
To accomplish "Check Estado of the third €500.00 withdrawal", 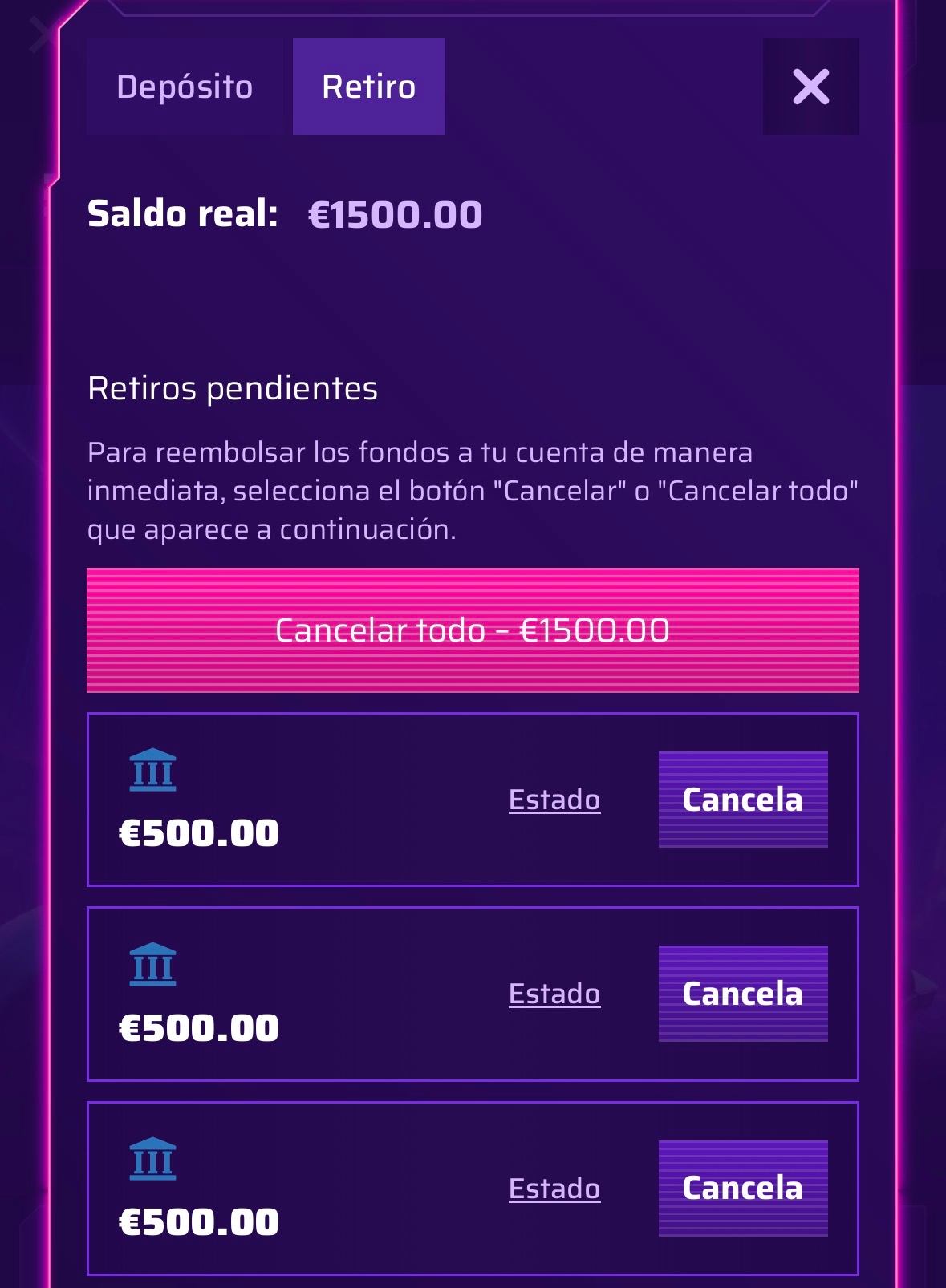I will (x=554, y=1189).
